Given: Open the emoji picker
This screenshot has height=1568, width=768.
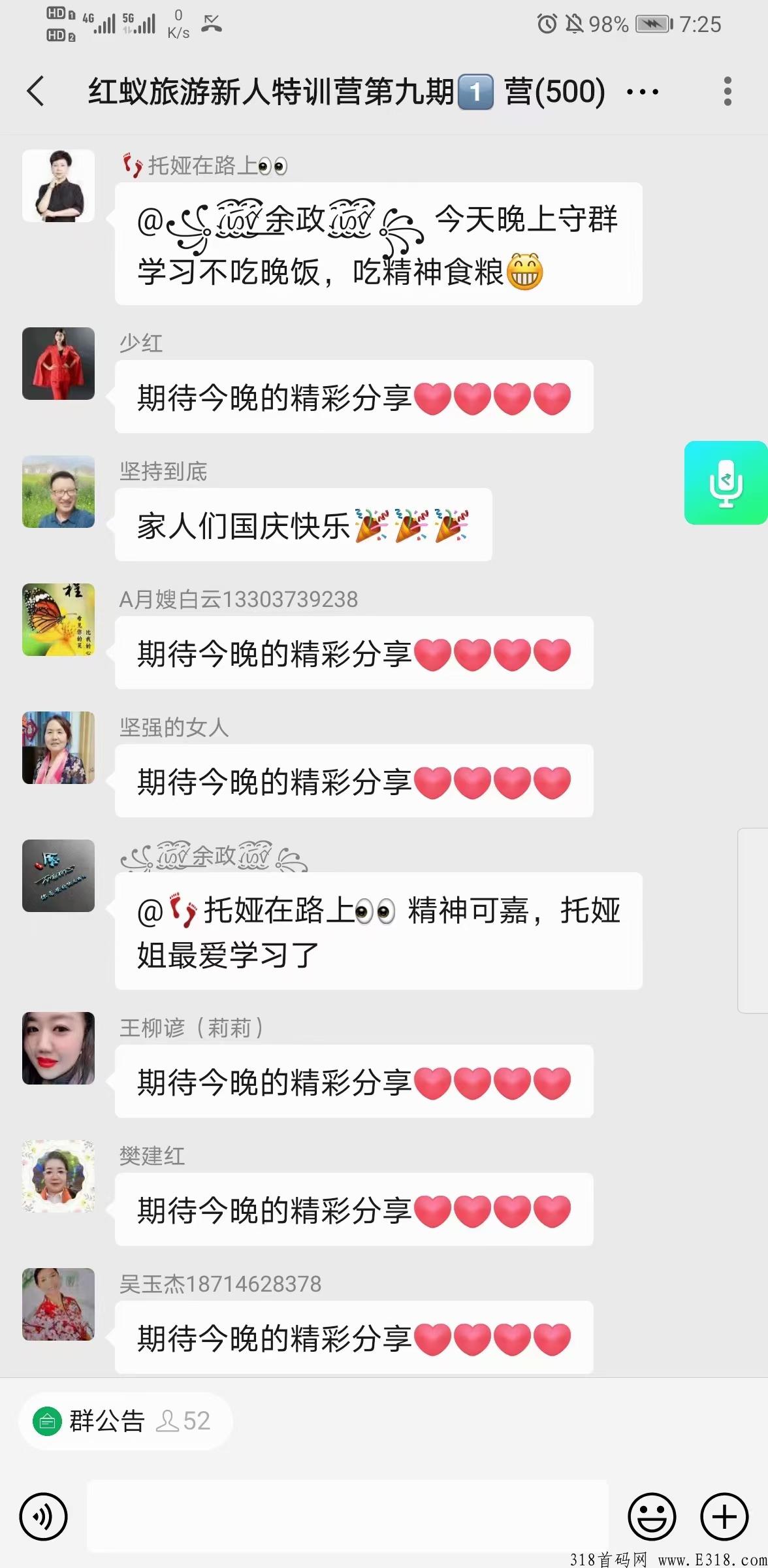Looking at the screenshot, I should (x=652, y=1516).
